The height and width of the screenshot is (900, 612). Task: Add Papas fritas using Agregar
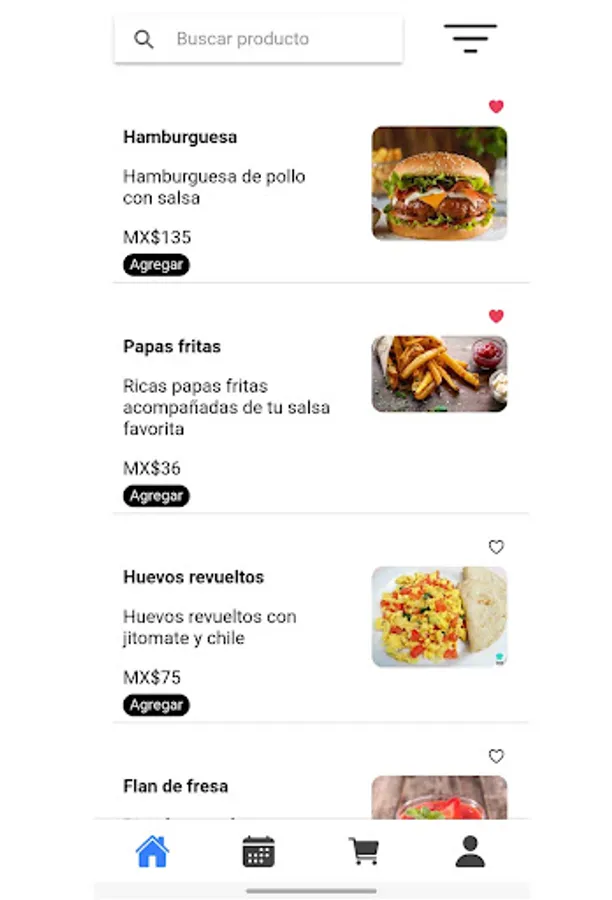click(156, 496)
